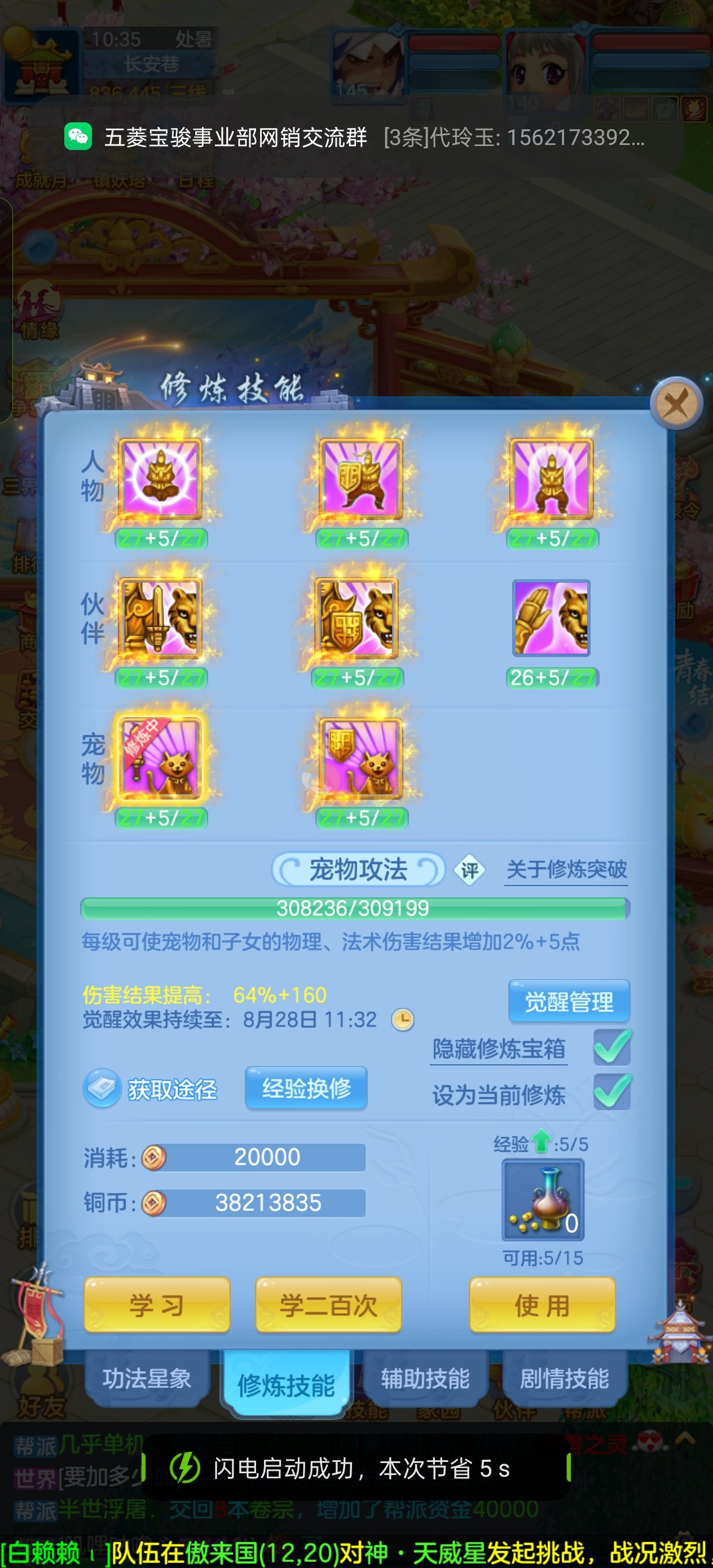Close the 修炼技能 panel

[x=675, y=403]
